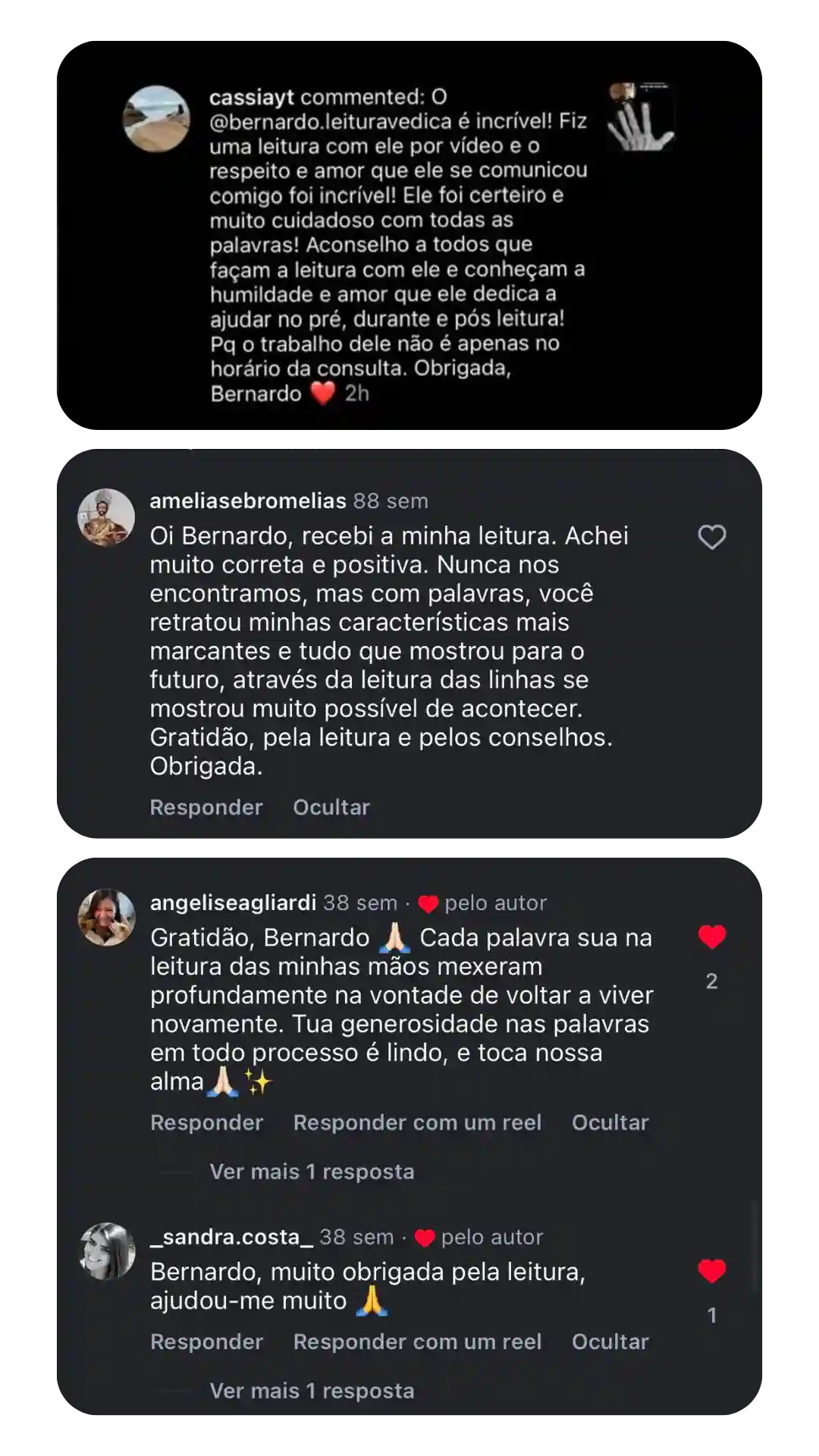Screen dimensions: 819x1456
Task: Expand 'Ver mais 1 resposta' under _sandra.costa_
Action: [x=311, y=1390]
